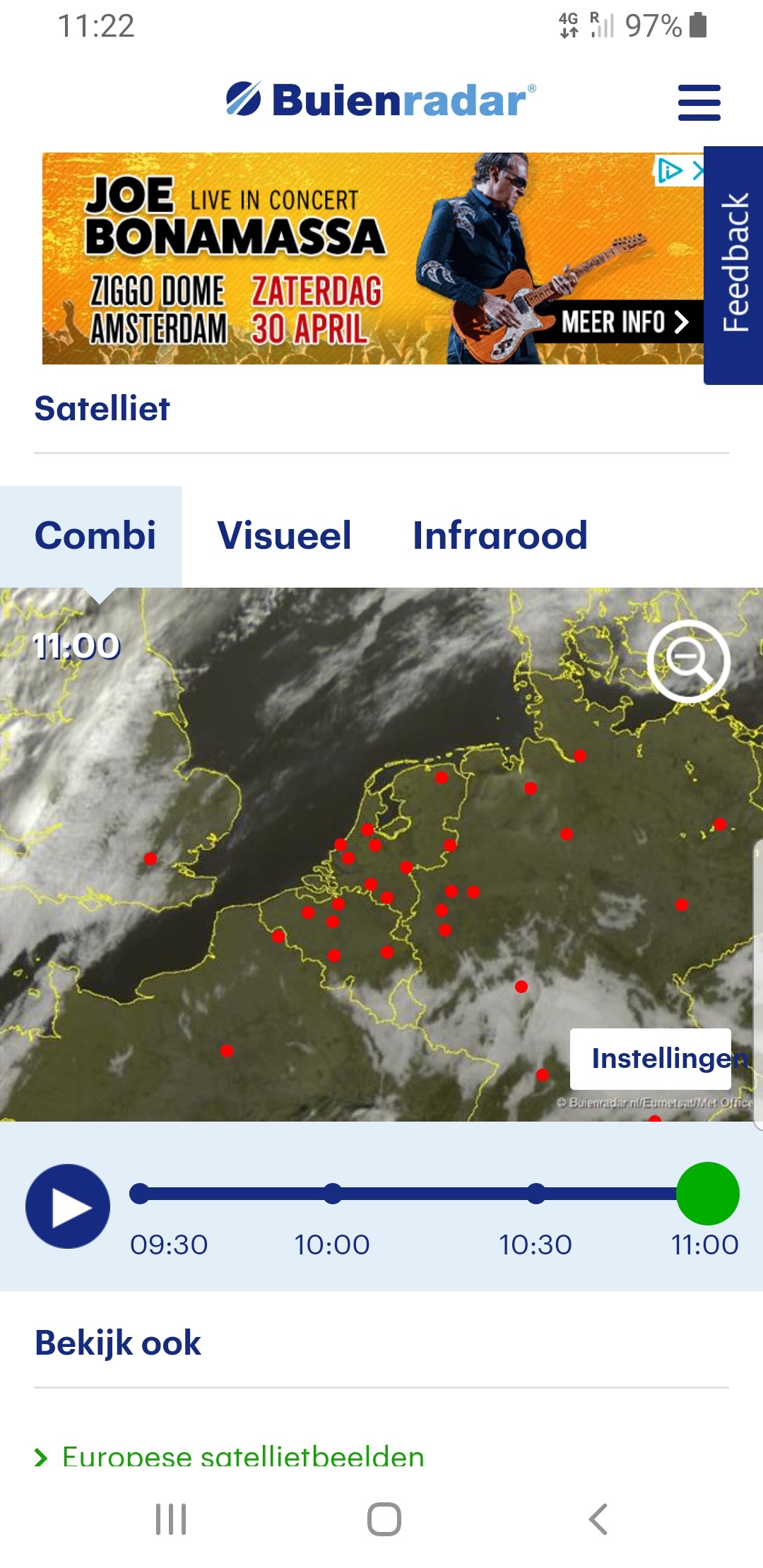
Task: Switch to the Infrarood tab
Action: point(500,535)
